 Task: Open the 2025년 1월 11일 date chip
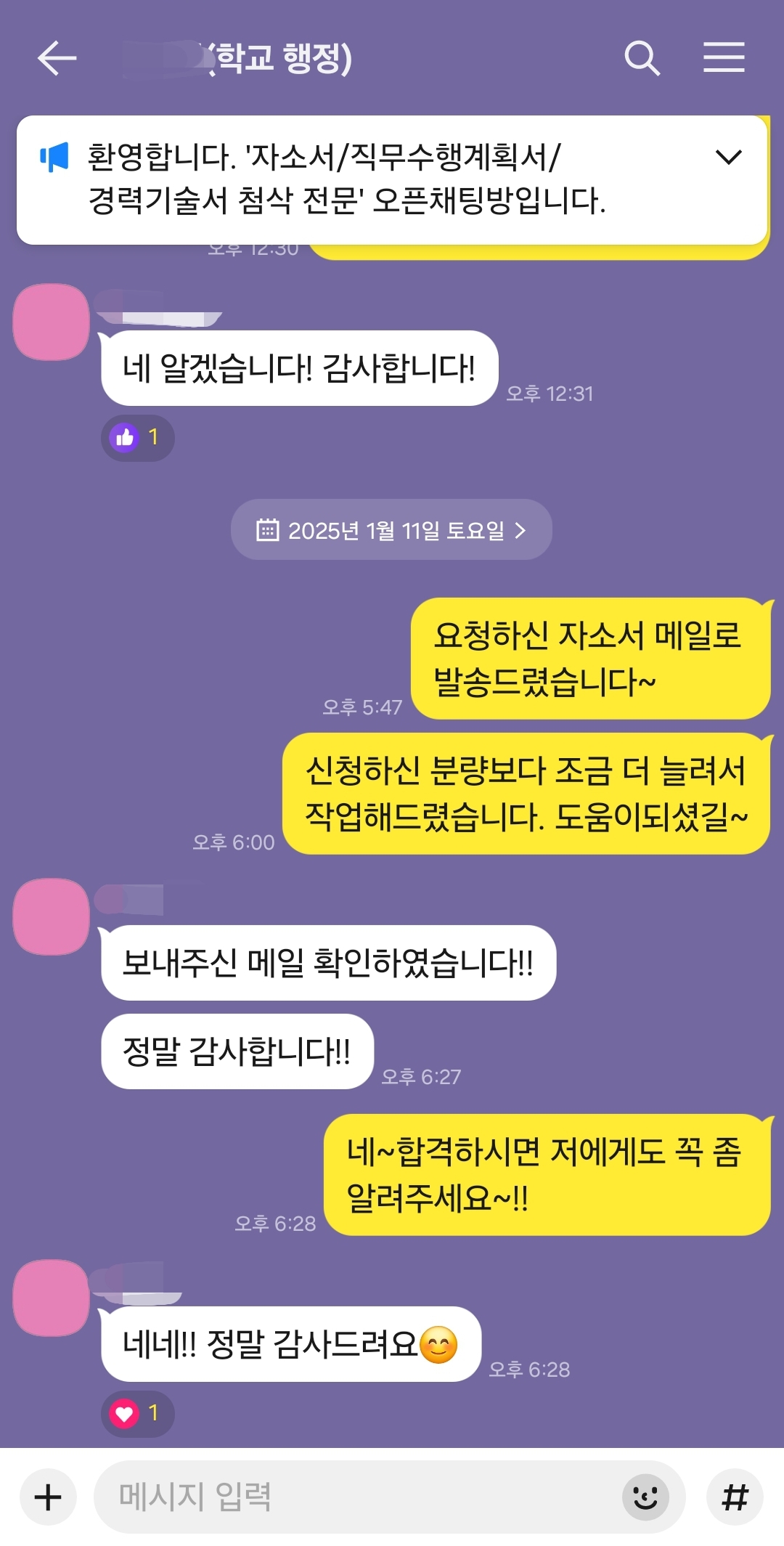click(x=391, y=530)
